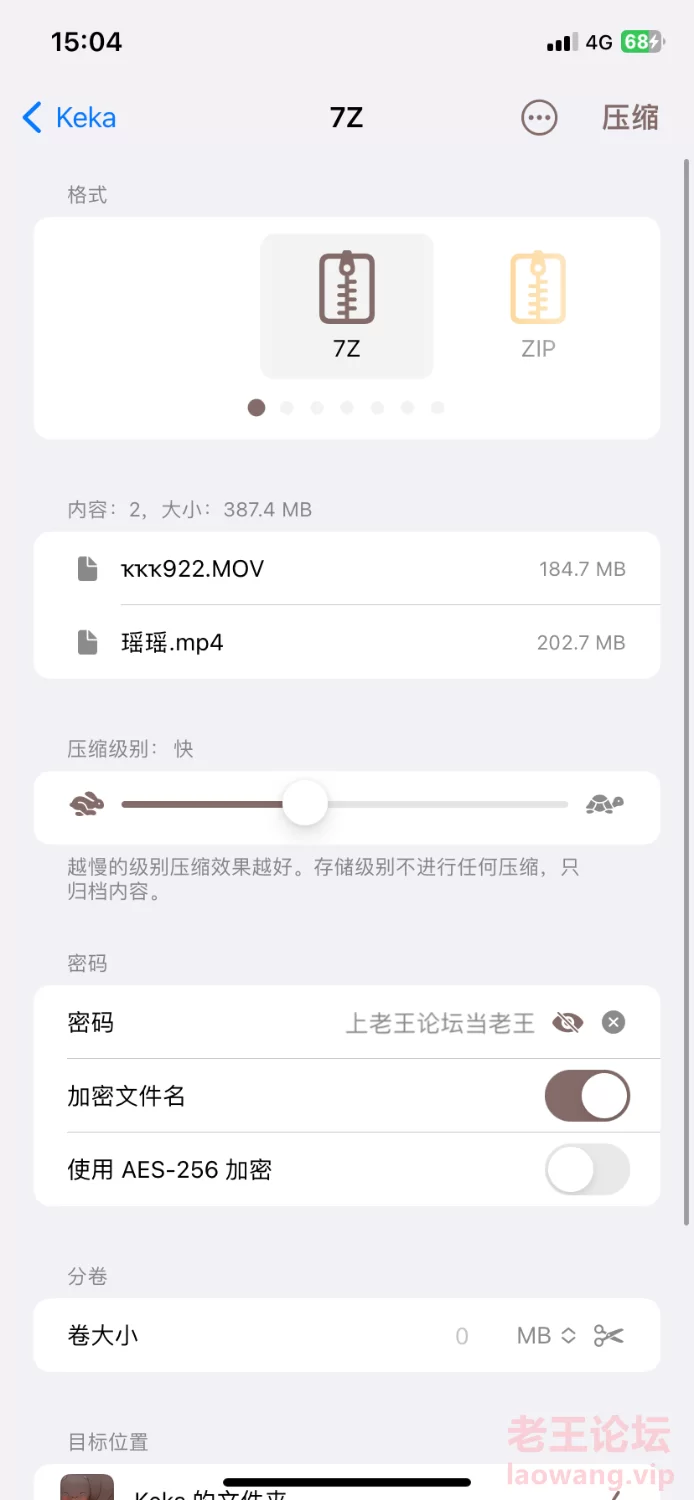Tap 压缩 to start compressing
Image resolution: width=694 pixels, height=1500 pixels.
click(630, 118)
